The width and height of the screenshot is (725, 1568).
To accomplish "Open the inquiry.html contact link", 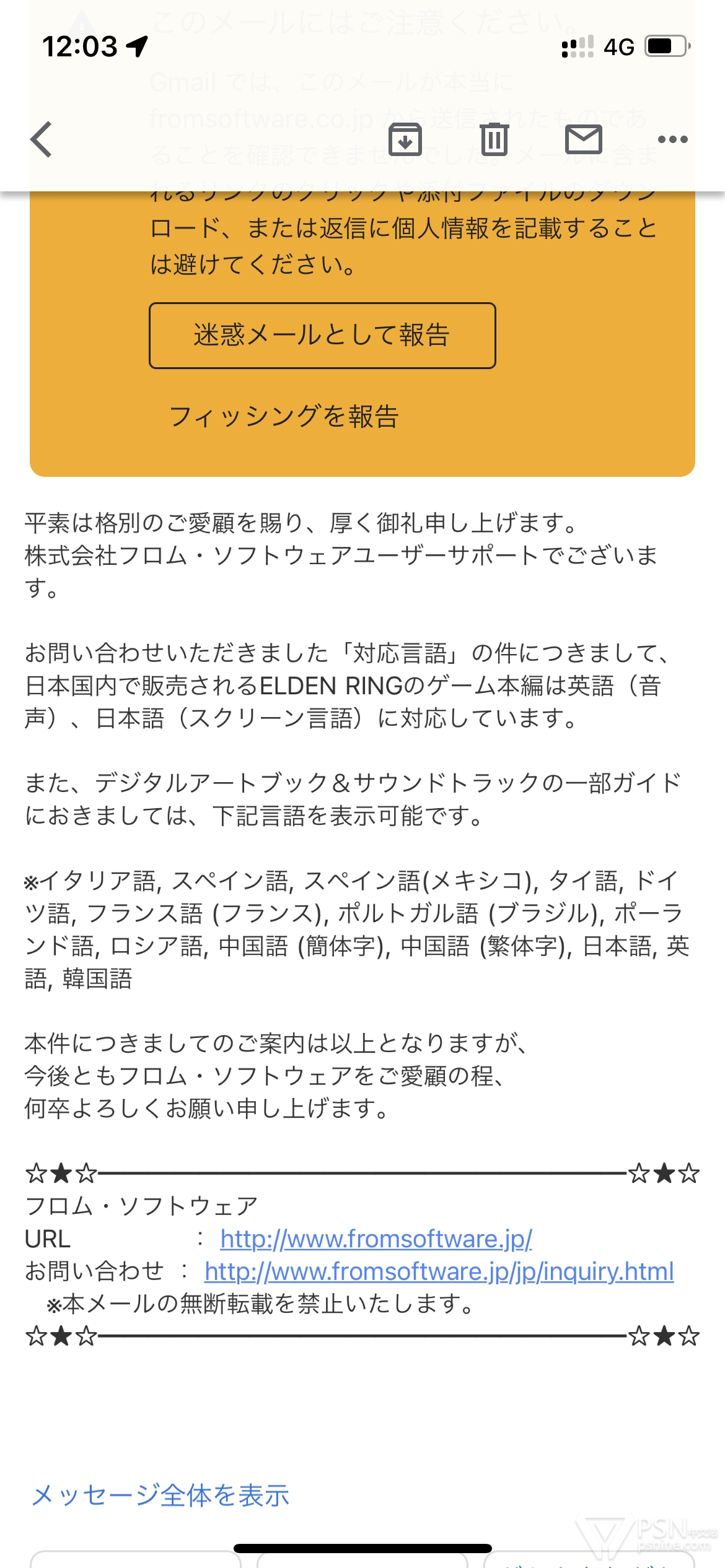I will (439, 1271).
